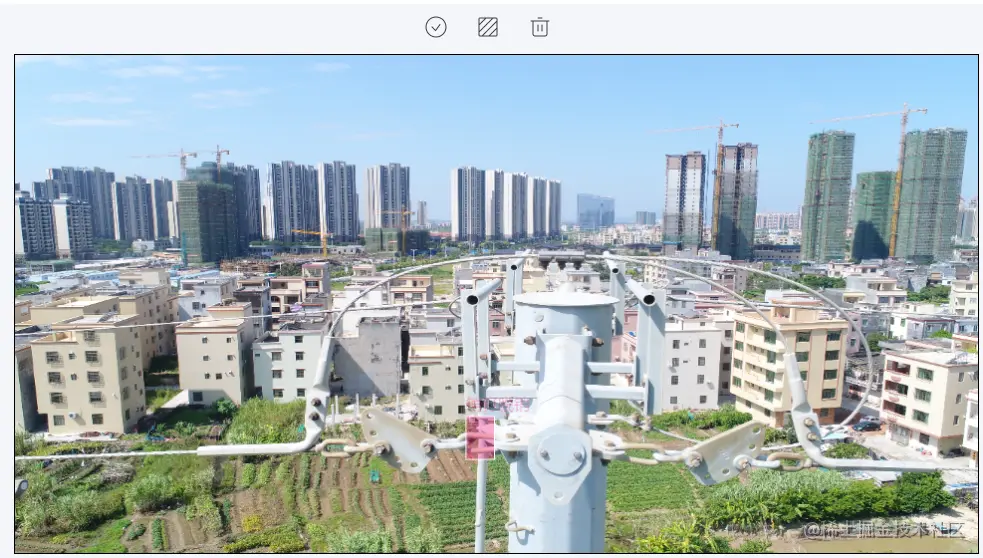The image size is (983, 558).
Task: Confirm the annotation with the checkmark icon
Action: [436, 27]
